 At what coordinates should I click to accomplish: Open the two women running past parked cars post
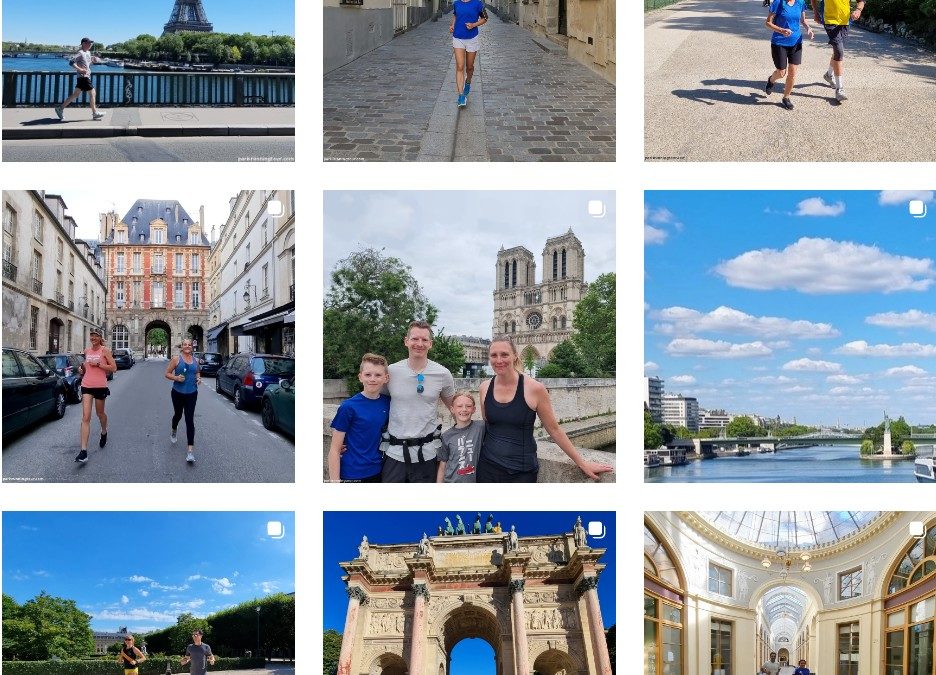[148, 336]
